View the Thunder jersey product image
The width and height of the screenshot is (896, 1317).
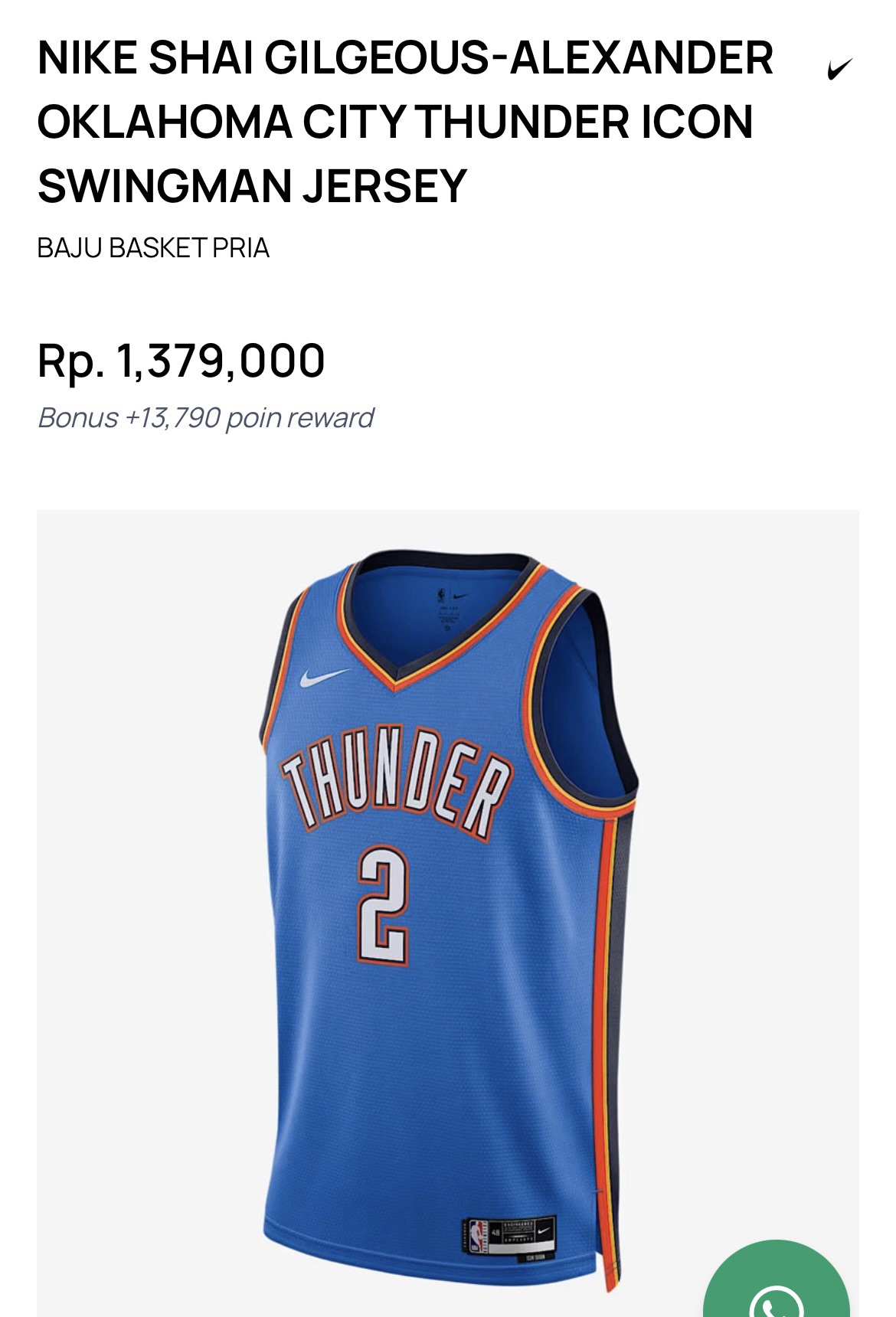[x=448, y=911]
